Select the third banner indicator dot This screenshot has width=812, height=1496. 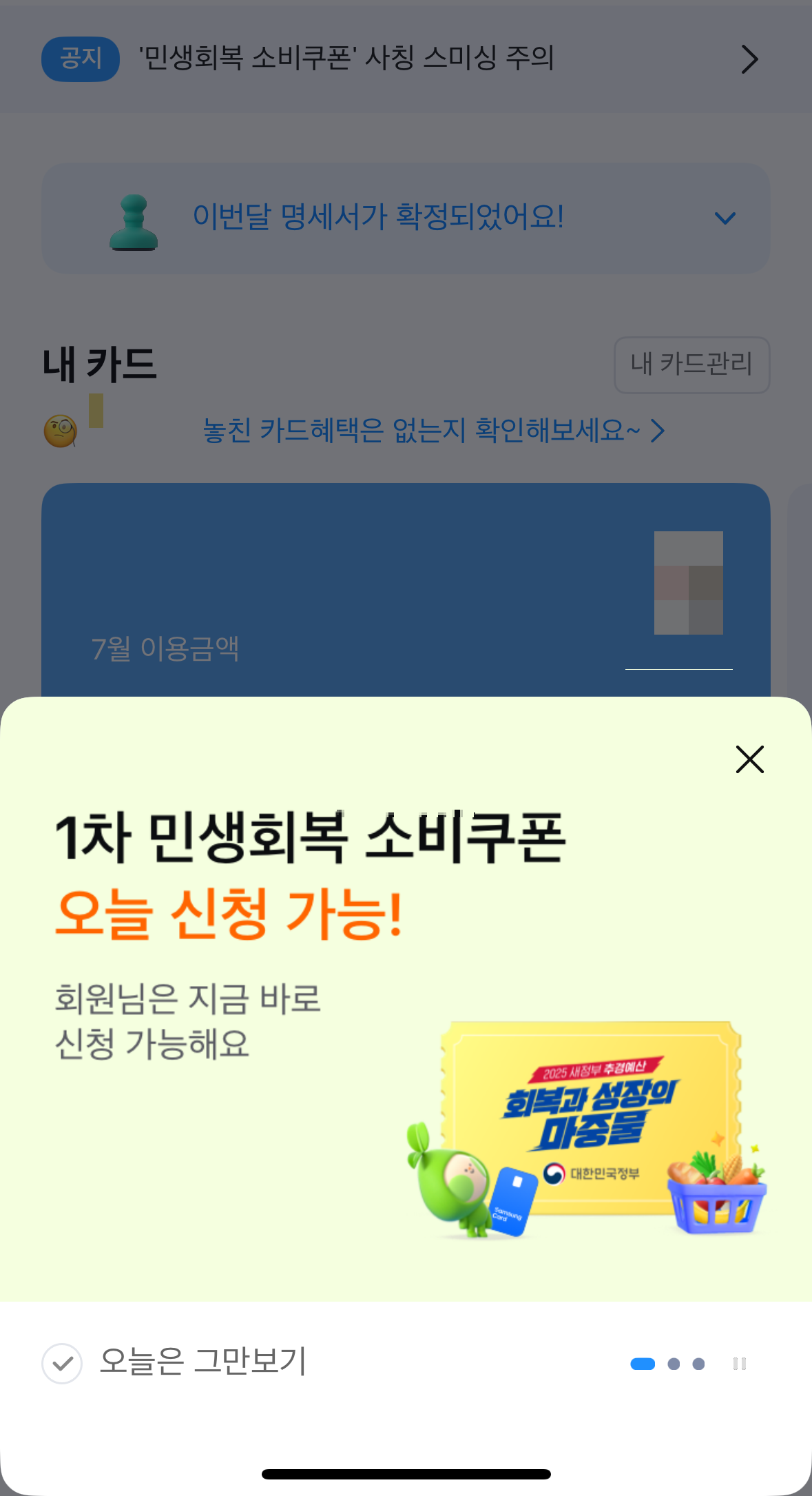698,1362
